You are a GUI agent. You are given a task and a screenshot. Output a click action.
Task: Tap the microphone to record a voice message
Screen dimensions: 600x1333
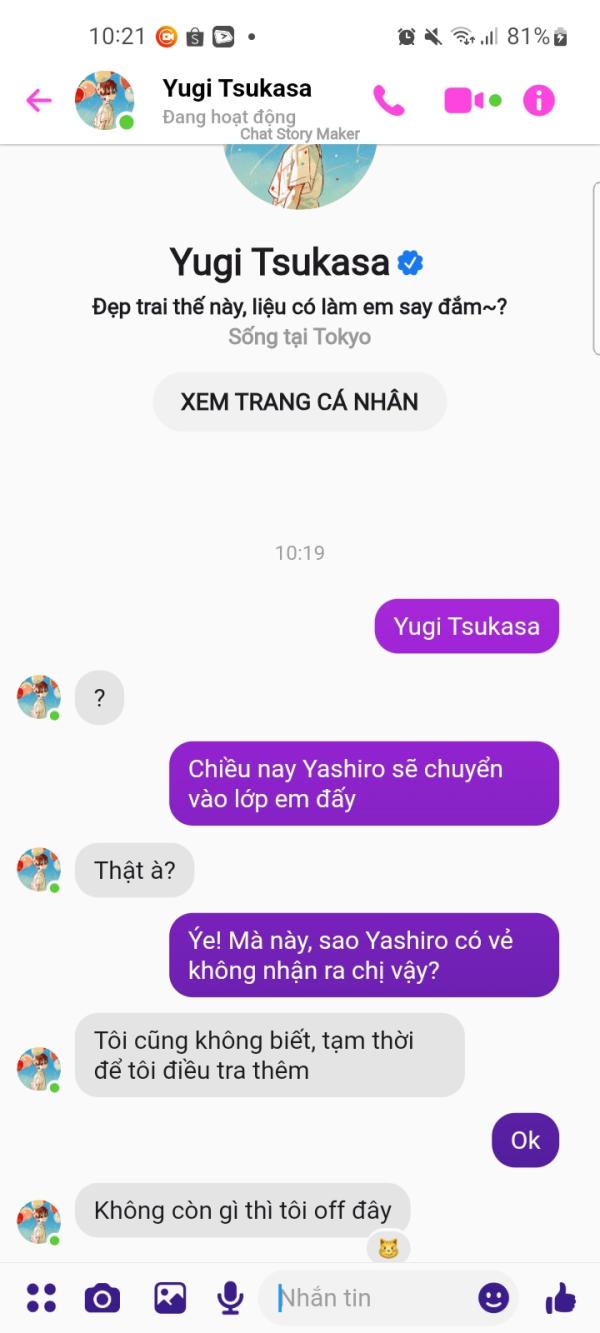pos(231,1298)
